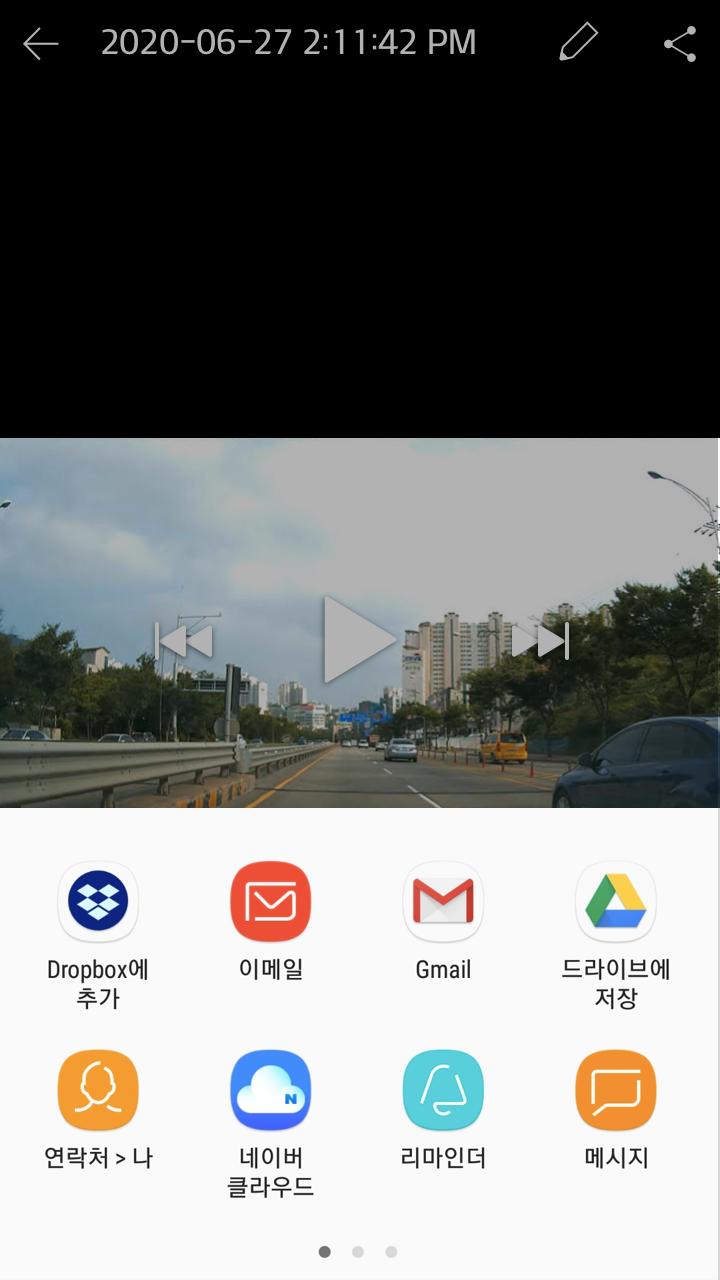Share through Gmail
This screenshot has height=1280, width=720.
coord(443,921)
